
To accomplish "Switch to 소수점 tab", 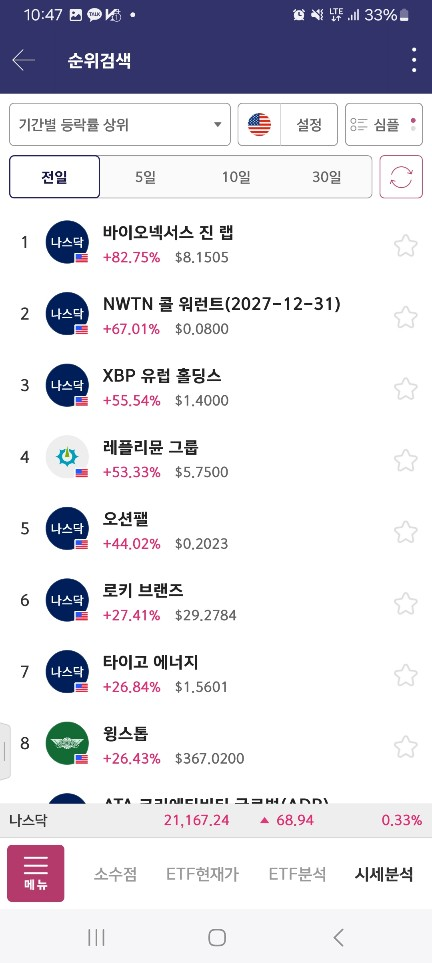I will (x=115, y=874).
